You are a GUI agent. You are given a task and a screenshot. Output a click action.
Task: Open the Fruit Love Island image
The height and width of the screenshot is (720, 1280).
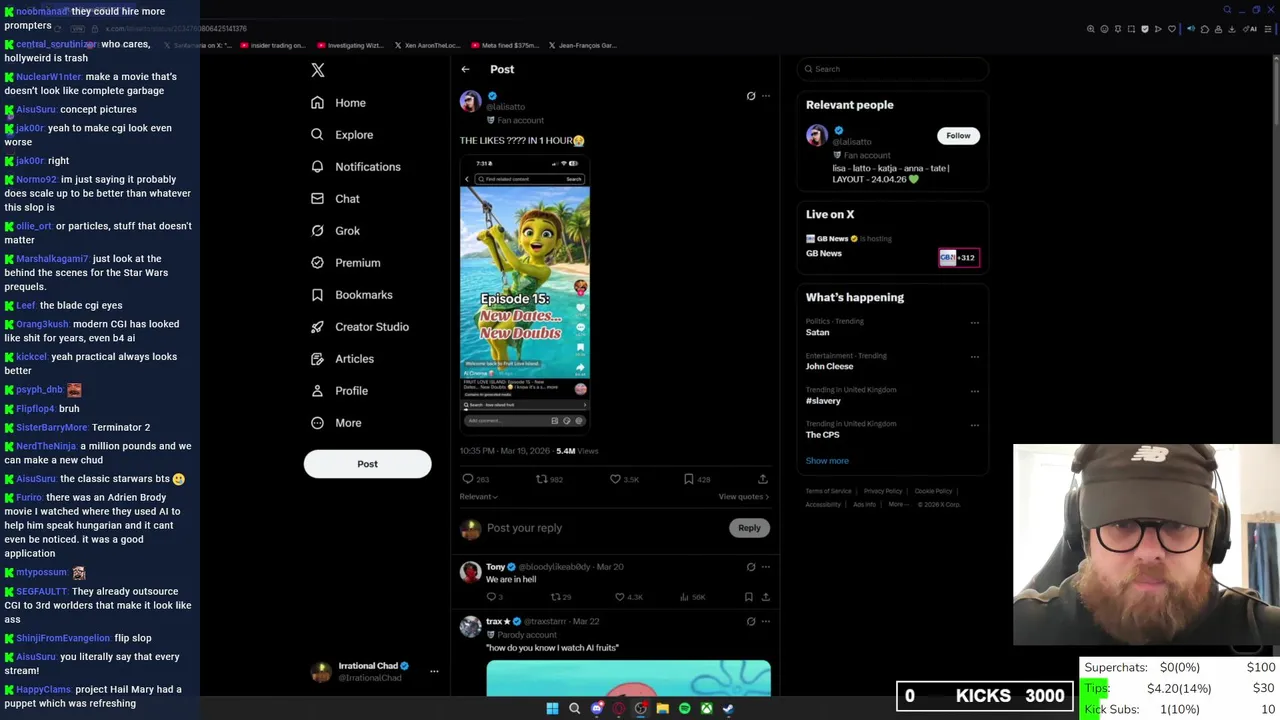(x=525, y=290)
